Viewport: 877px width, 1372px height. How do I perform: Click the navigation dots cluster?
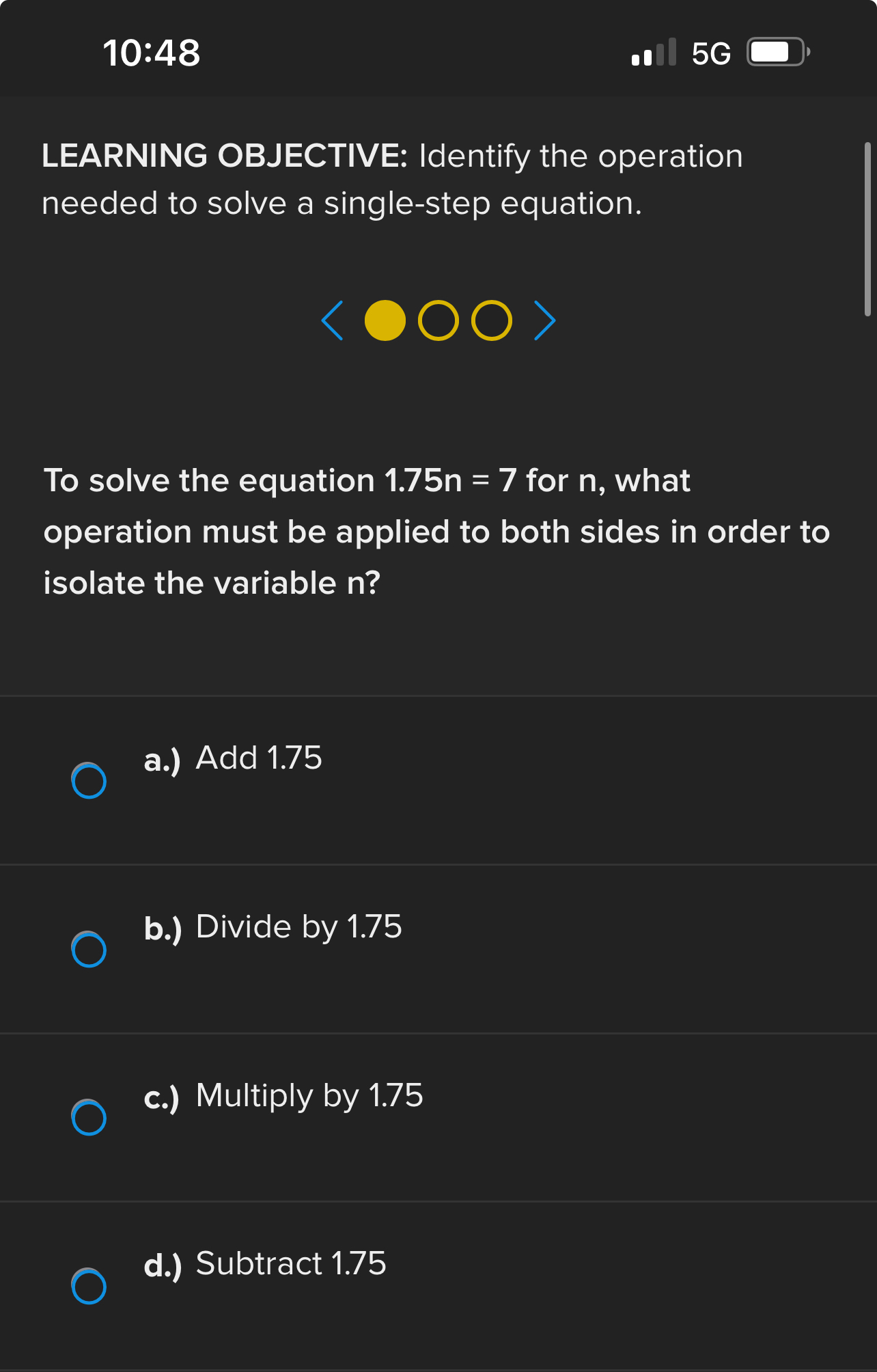pos(439,320)
